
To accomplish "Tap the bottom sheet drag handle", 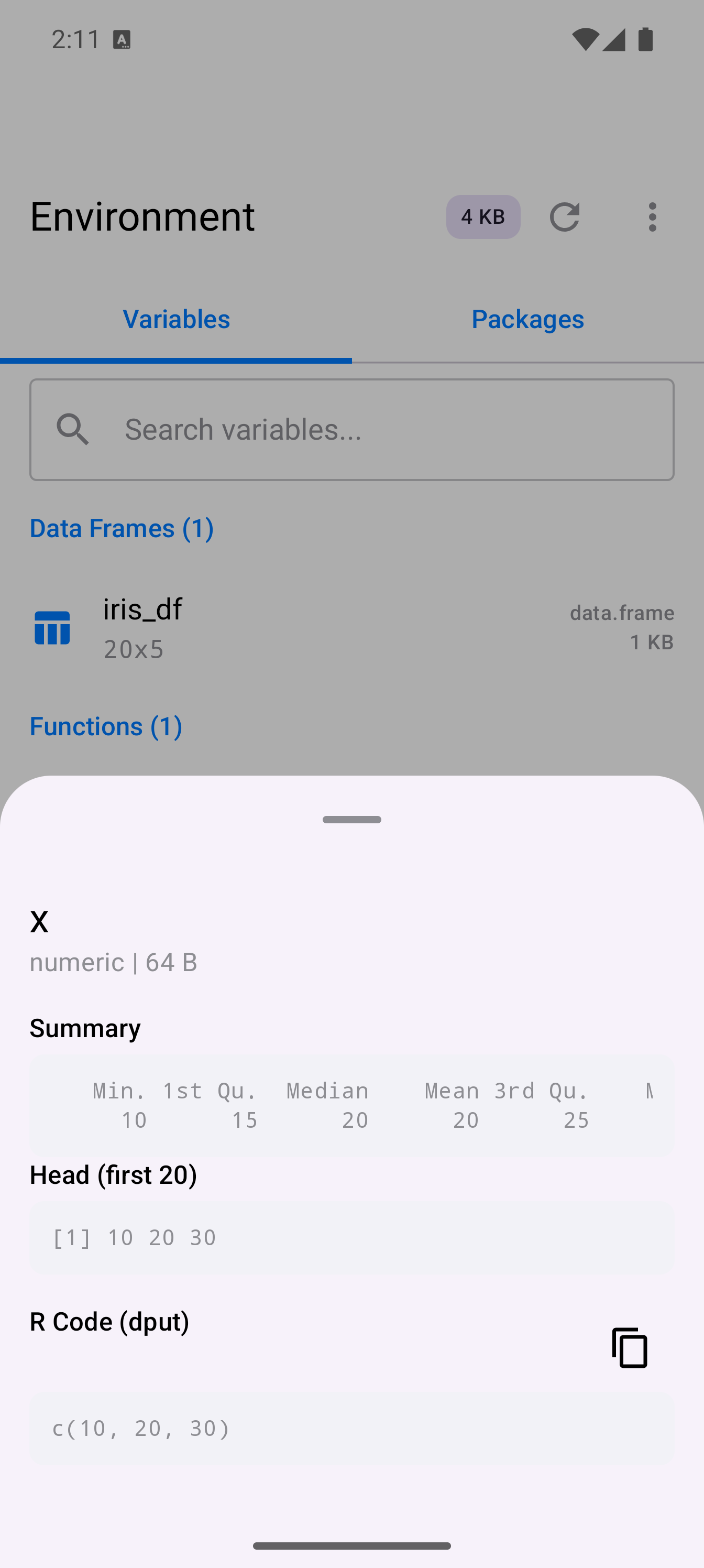I will pos(351,819).
